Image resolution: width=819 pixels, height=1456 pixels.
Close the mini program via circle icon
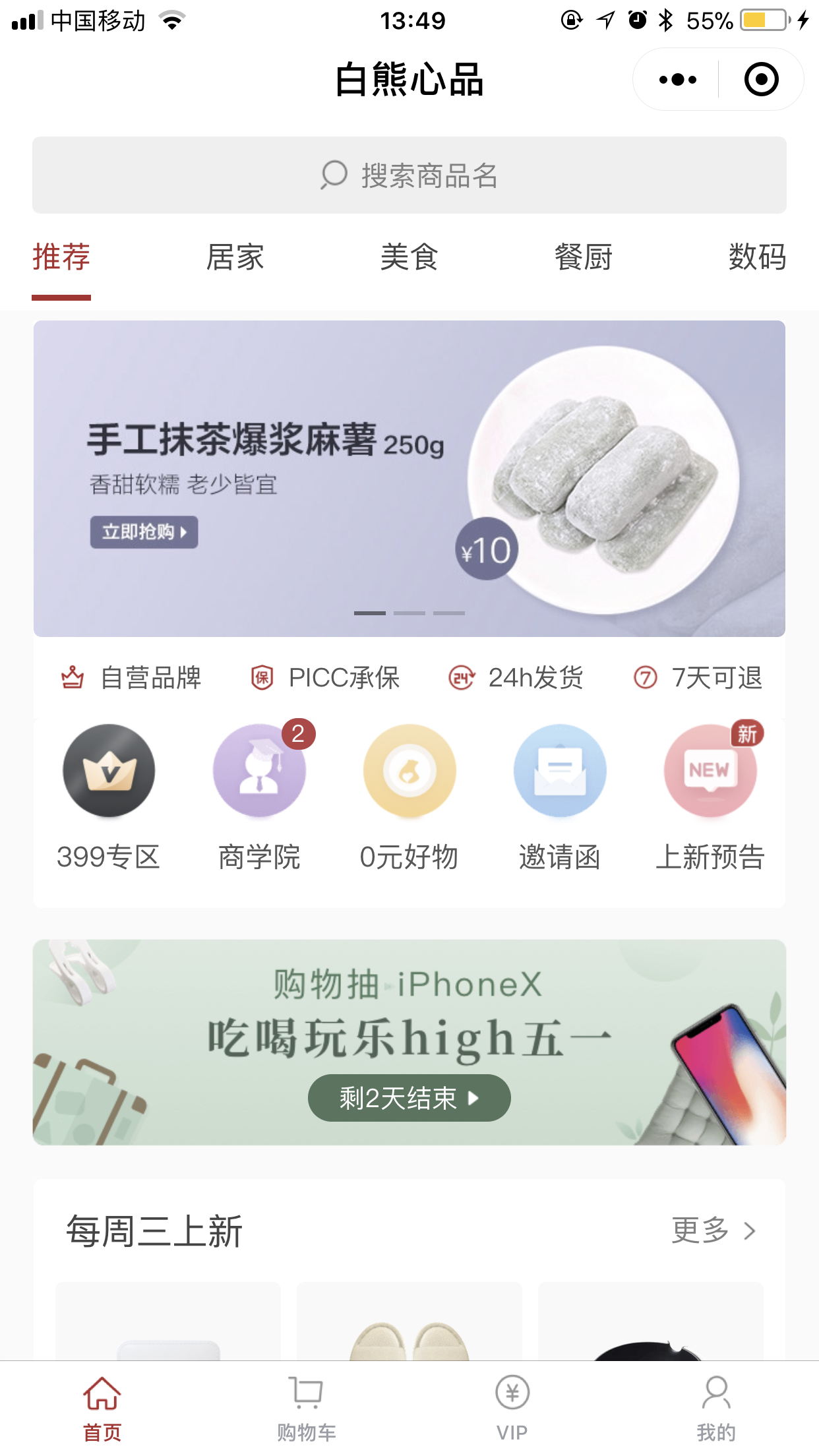(761, 80)
